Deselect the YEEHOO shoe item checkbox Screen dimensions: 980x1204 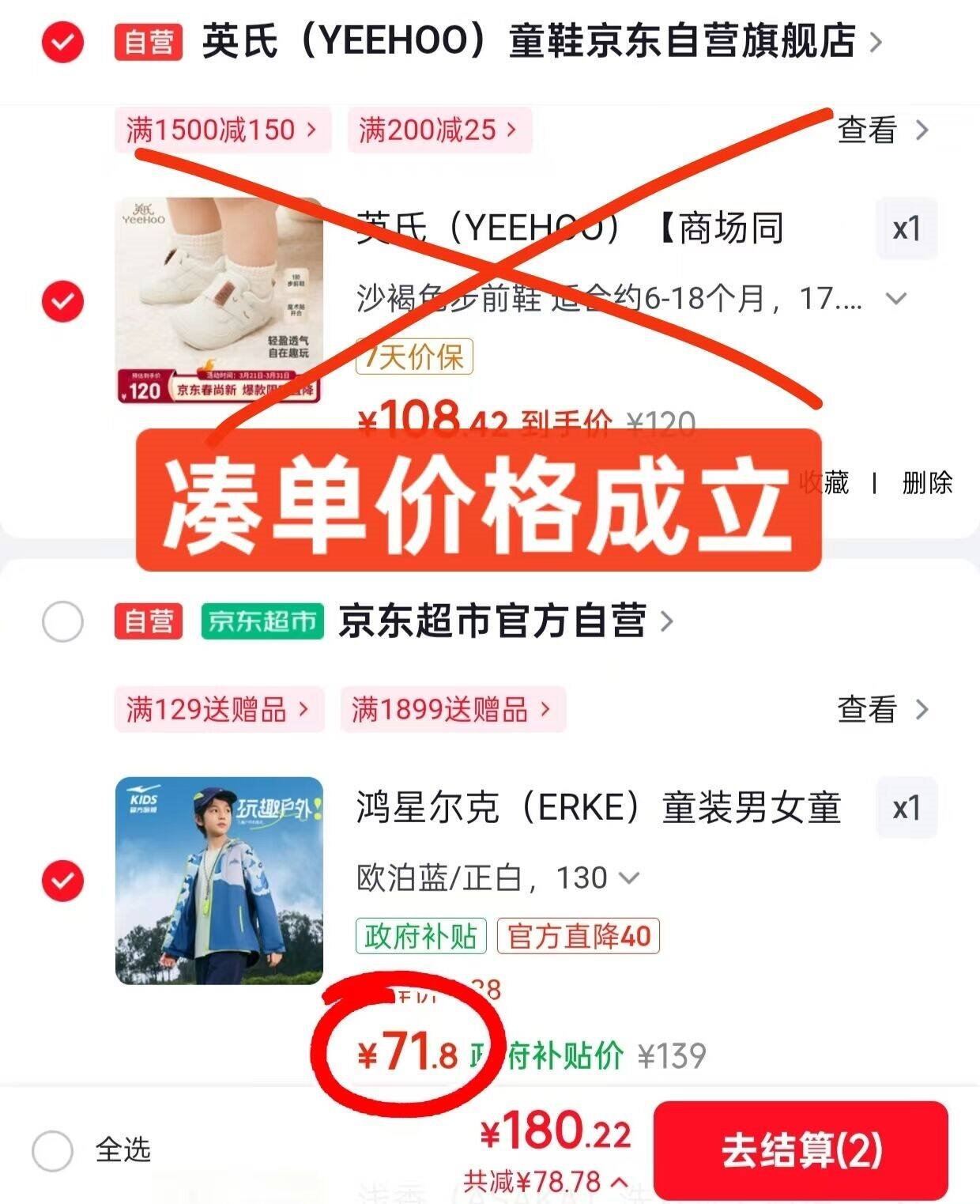(62, 301)
